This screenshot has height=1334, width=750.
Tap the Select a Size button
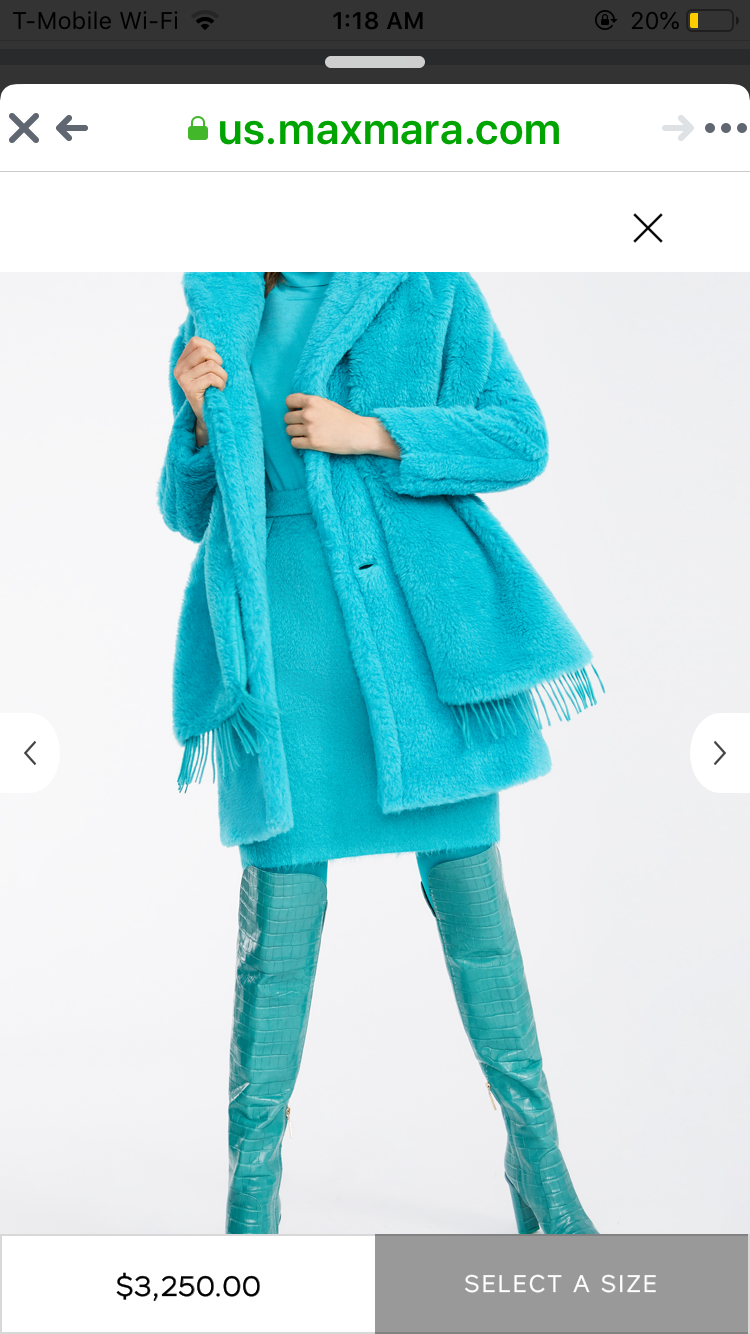tap(561, 1284)
